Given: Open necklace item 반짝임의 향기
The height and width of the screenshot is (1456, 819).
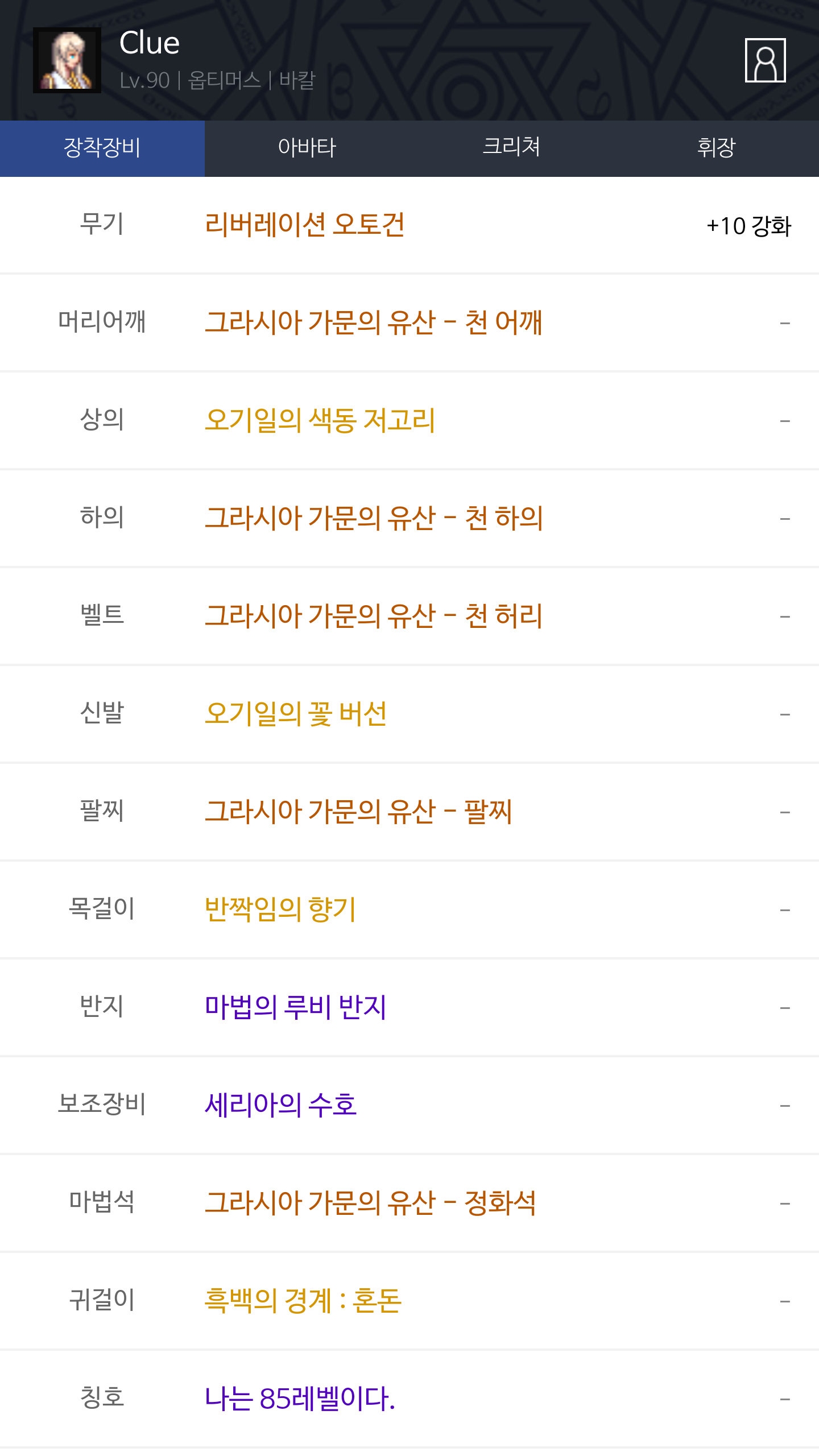Looking at the screenshot, I should click(x=280, y=909).
